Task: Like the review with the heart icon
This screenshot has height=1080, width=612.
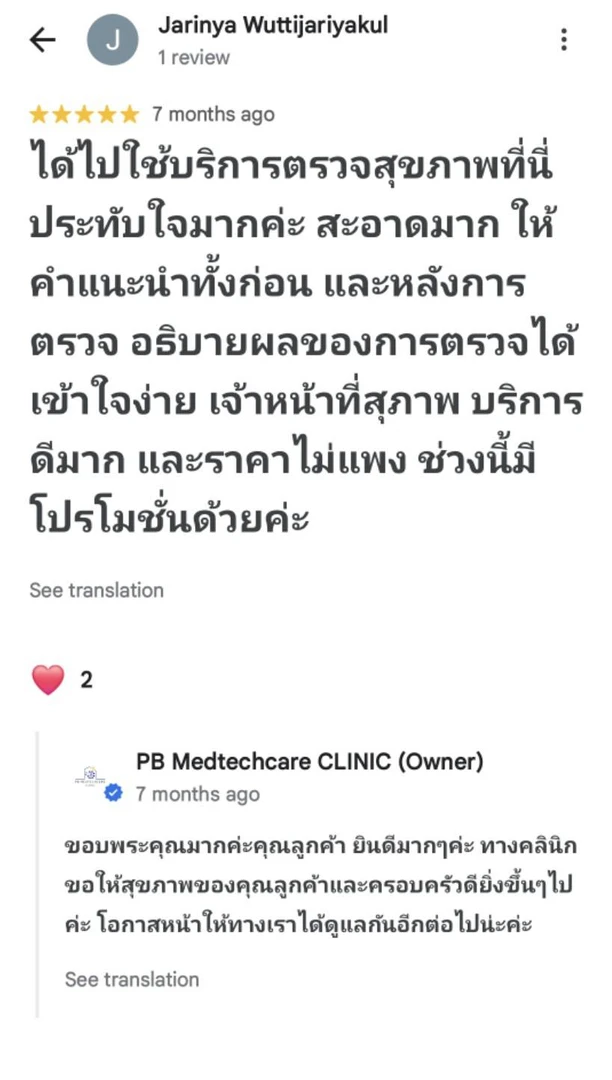Action: tap(48, 680)
